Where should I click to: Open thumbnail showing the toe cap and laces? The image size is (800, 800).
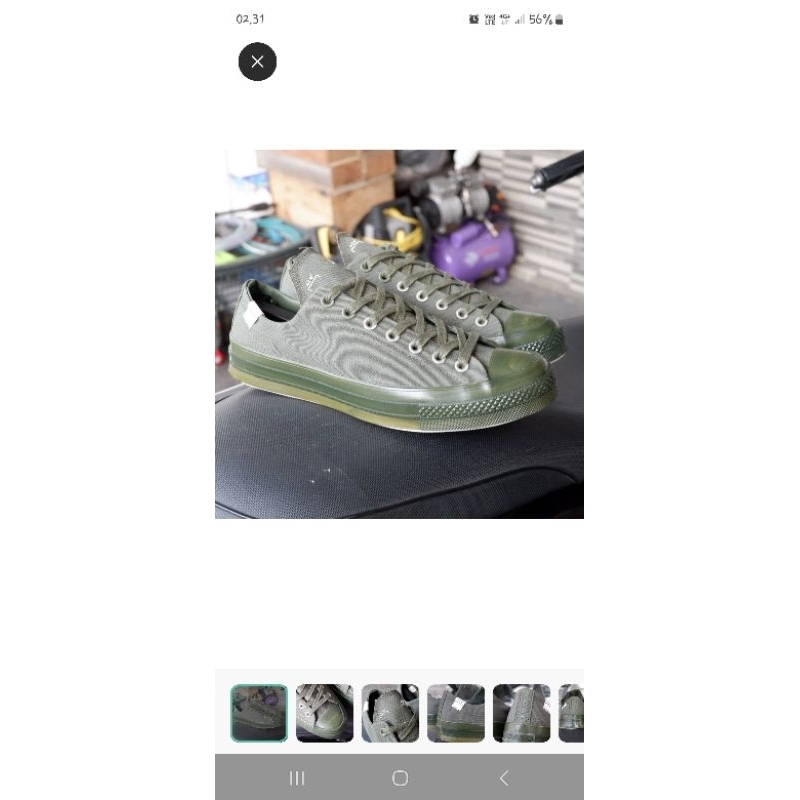(325, 713)
